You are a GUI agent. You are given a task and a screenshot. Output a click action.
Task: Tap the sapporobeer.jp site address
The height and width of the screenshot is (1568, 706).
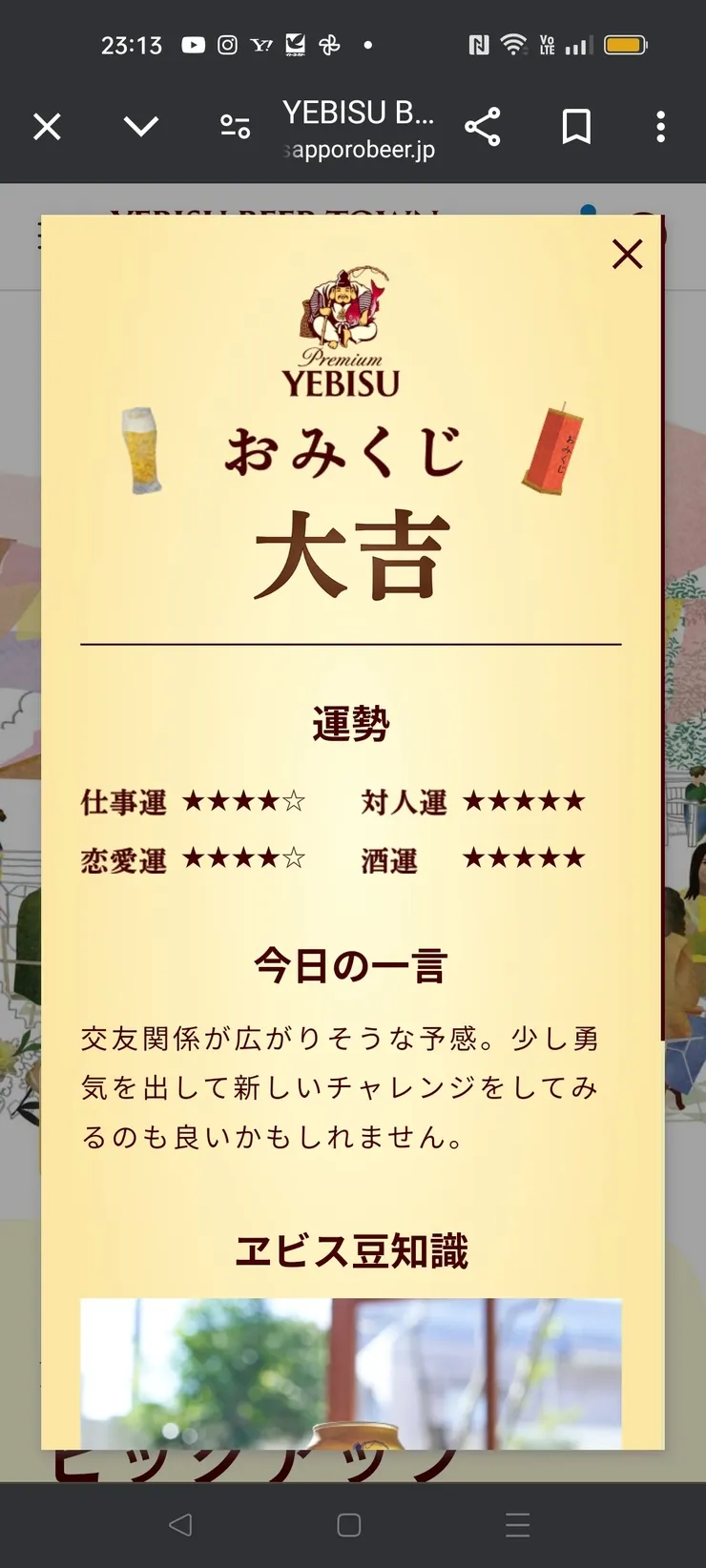(358, 150)
